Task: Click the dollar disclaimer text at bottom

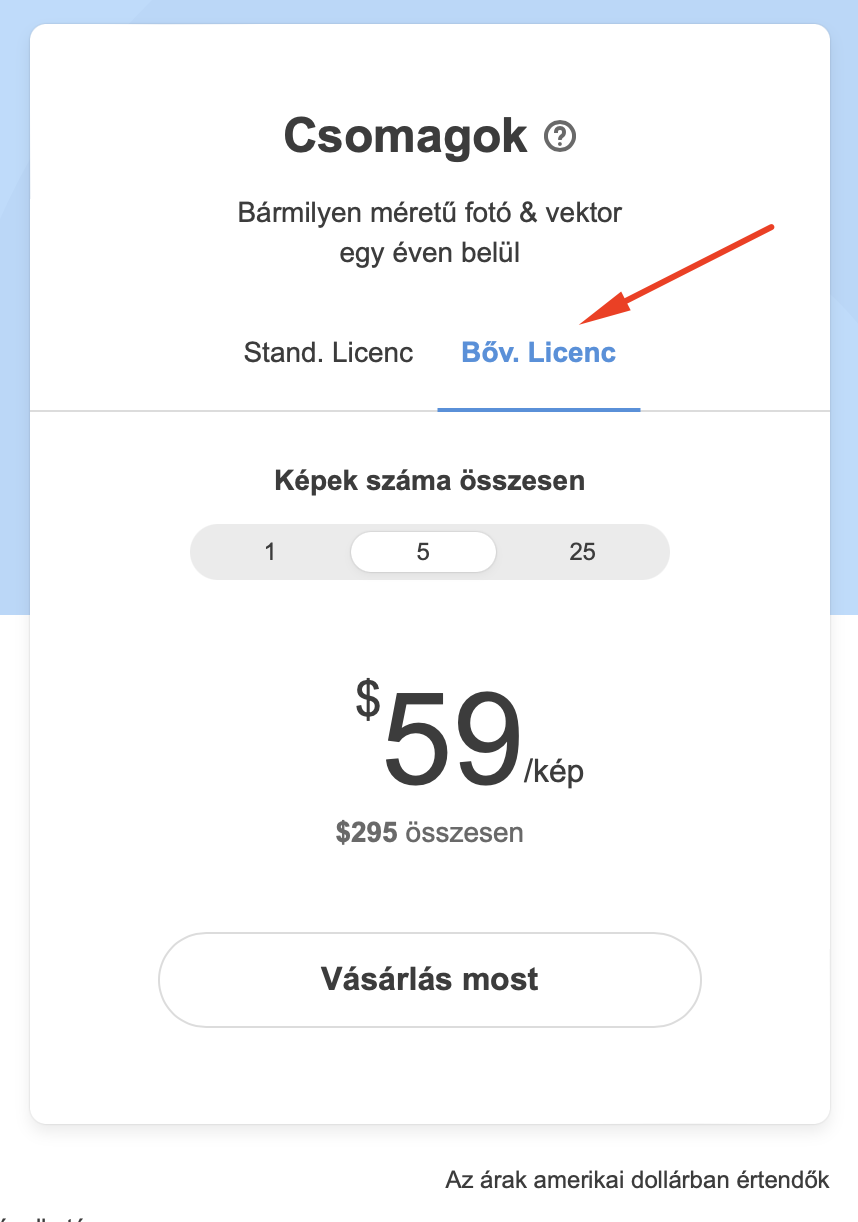Action: (x=637, y=1179)
